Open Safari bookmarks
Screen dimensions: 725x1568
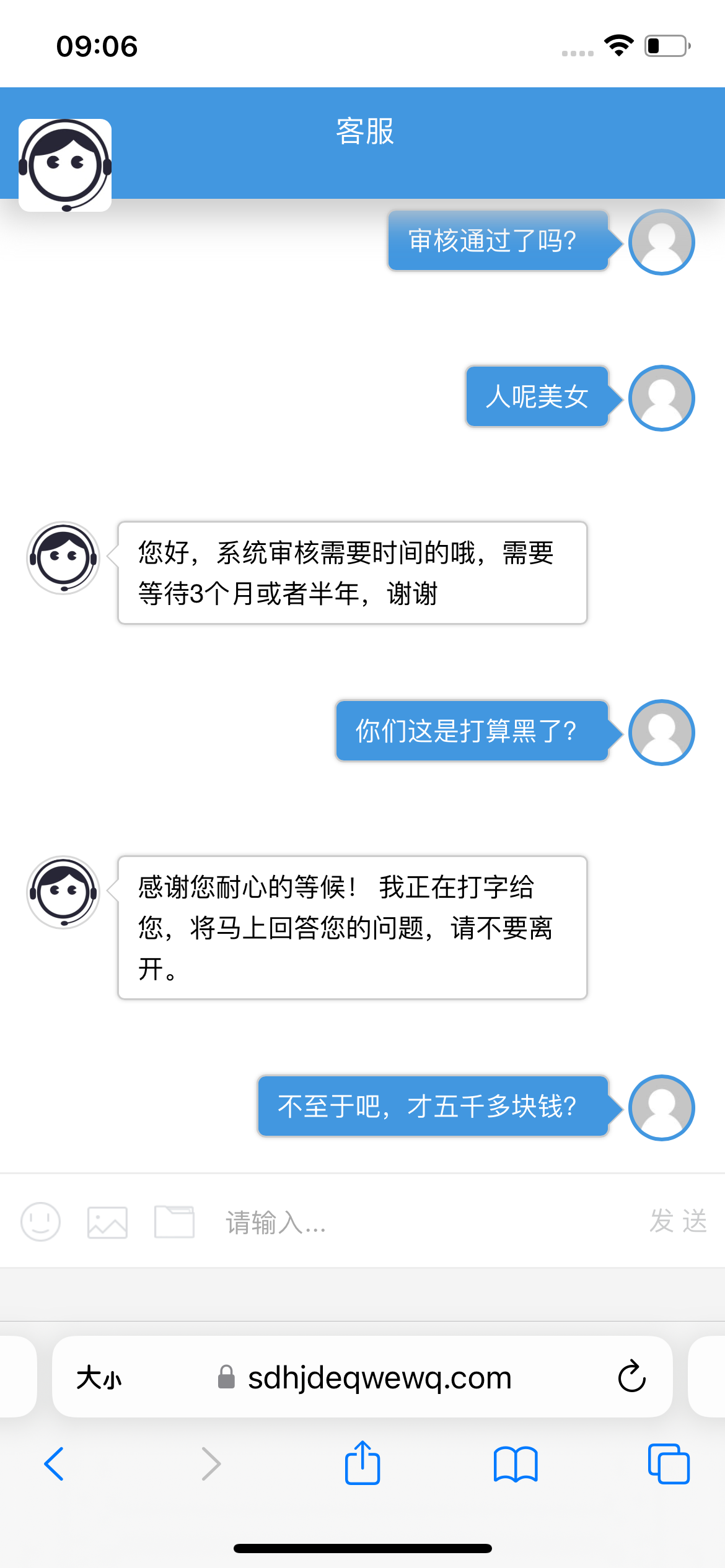[x=516, y=1464]
